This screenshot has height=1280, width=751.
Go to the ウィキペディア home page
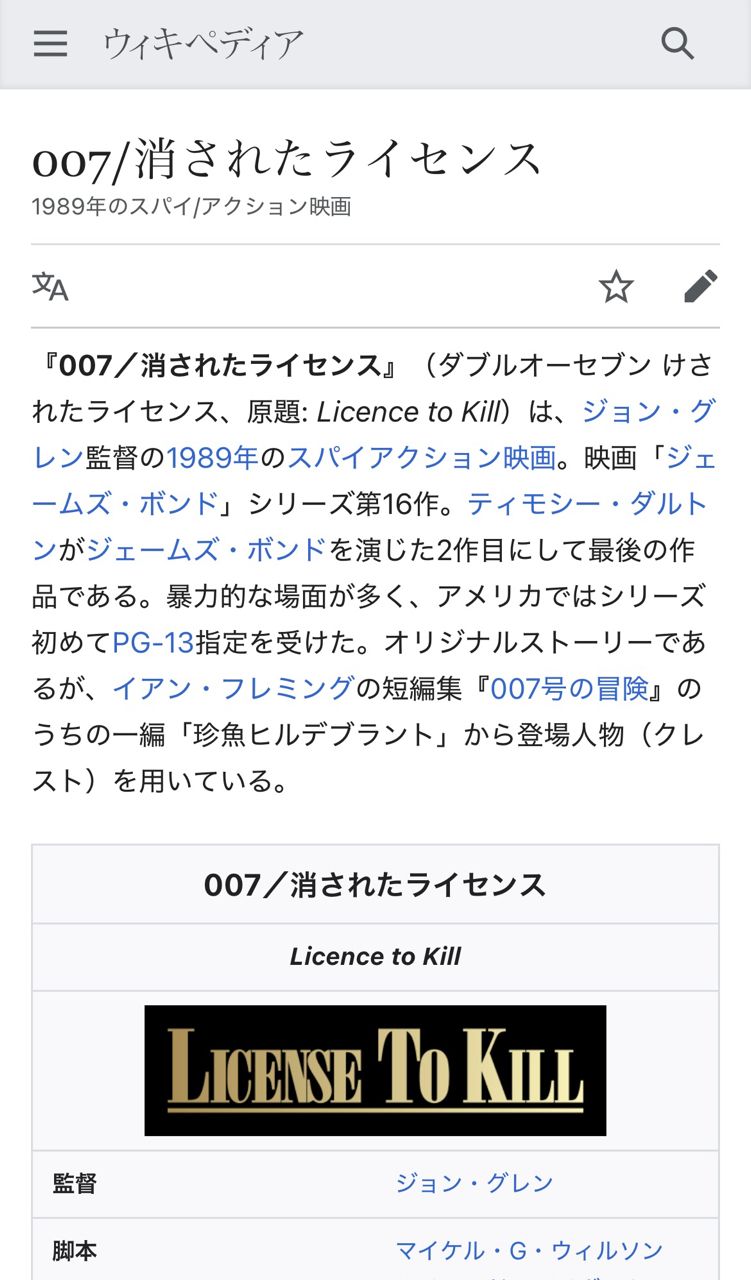(x=203, y=44)
